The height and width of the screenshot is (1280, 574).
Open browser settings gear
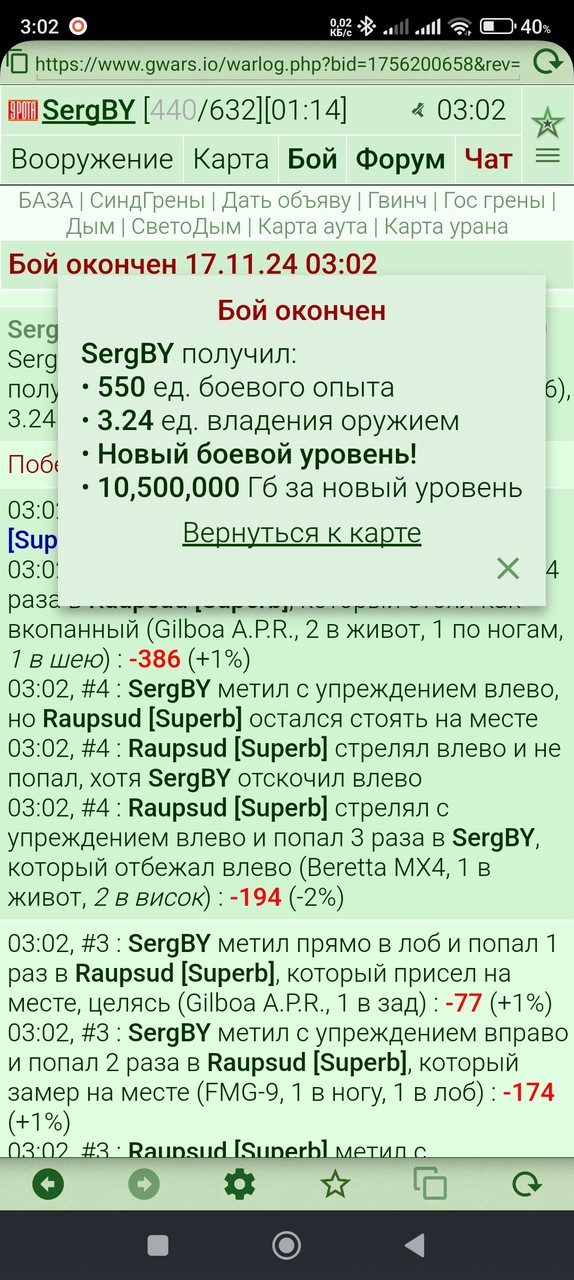(x=239, y=1185)
